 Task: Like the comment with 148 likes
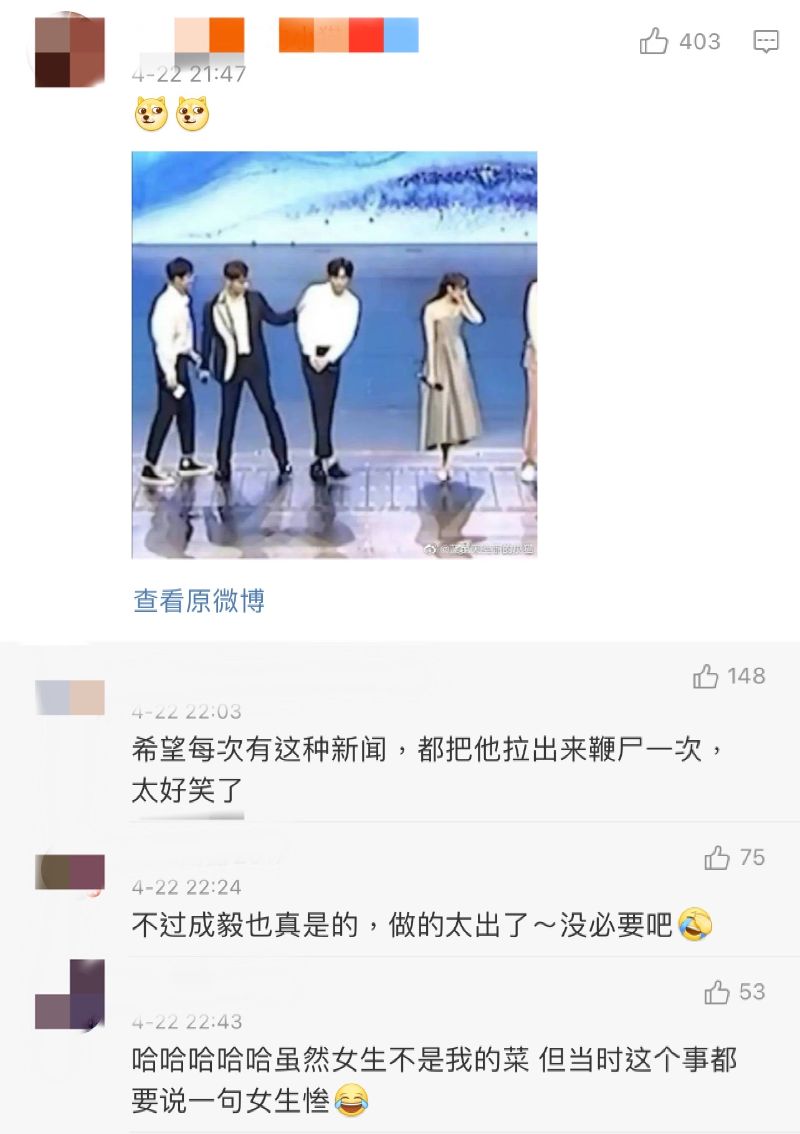click(706, 677)
